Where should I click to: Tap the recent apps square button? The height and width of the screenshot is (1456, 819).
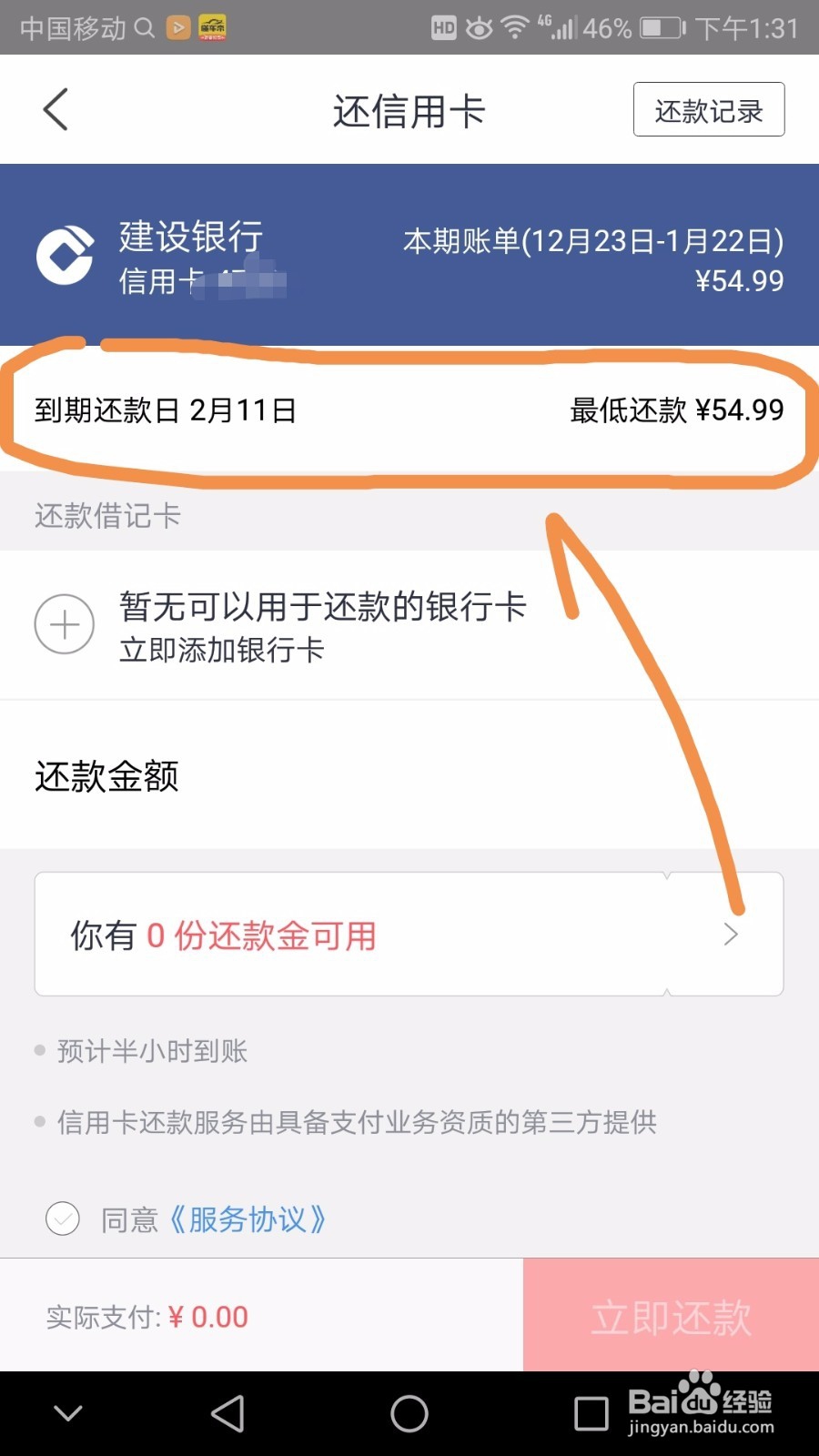[x=590, y=1413]
